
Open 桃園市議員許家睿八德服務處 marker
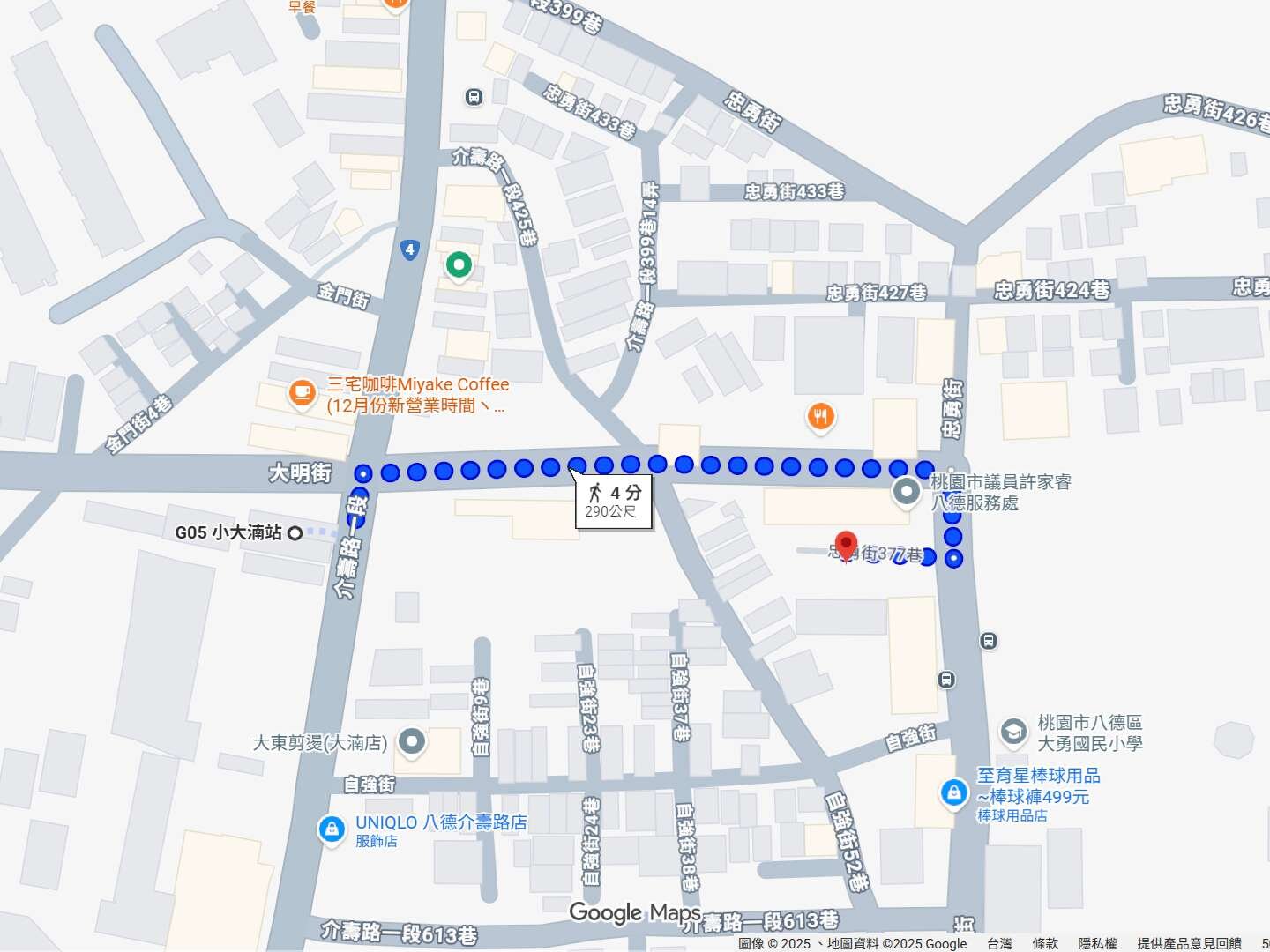[x=906, y=492]
